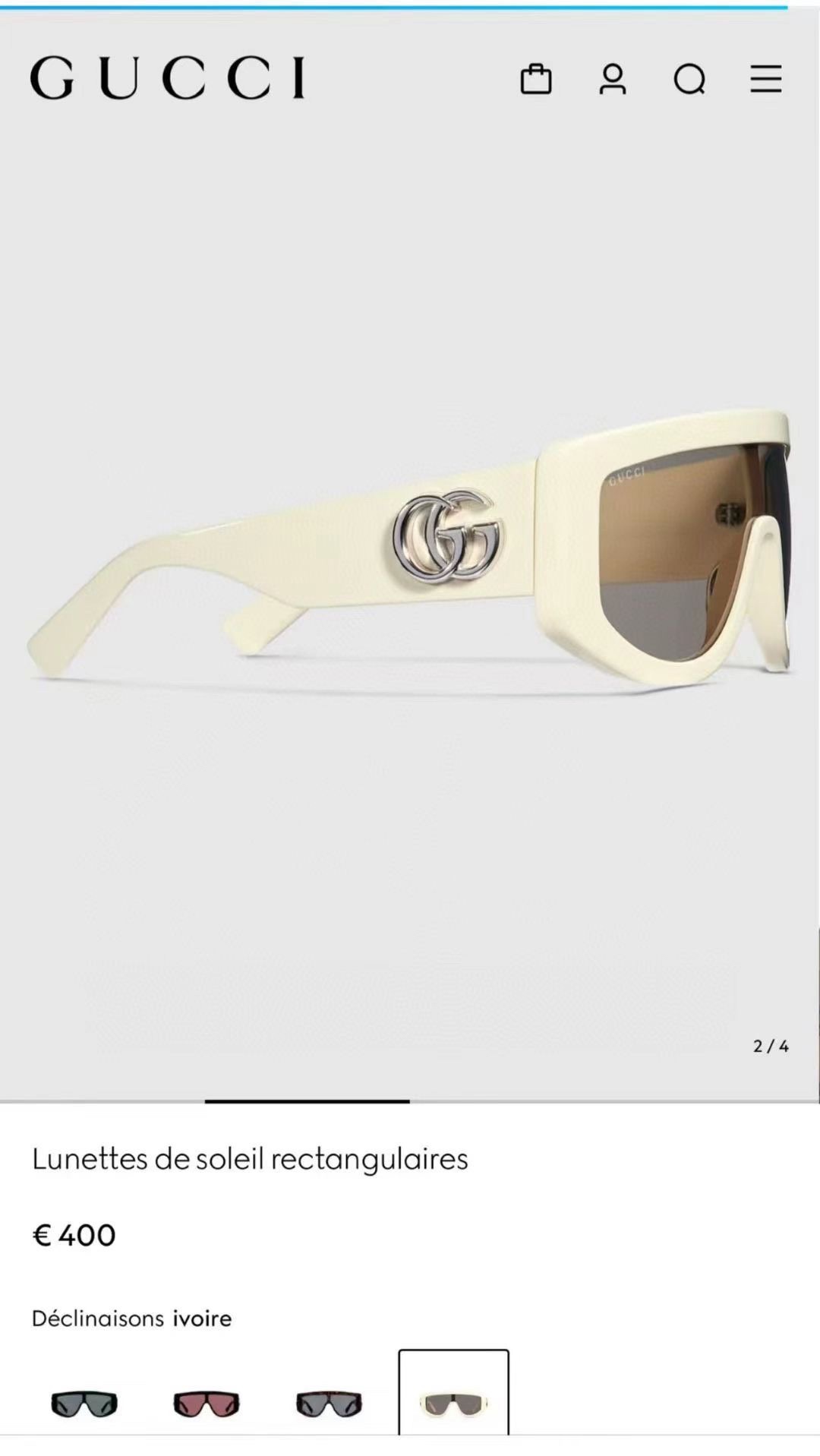Click the user profile silhouette icon

pos(612,80)
